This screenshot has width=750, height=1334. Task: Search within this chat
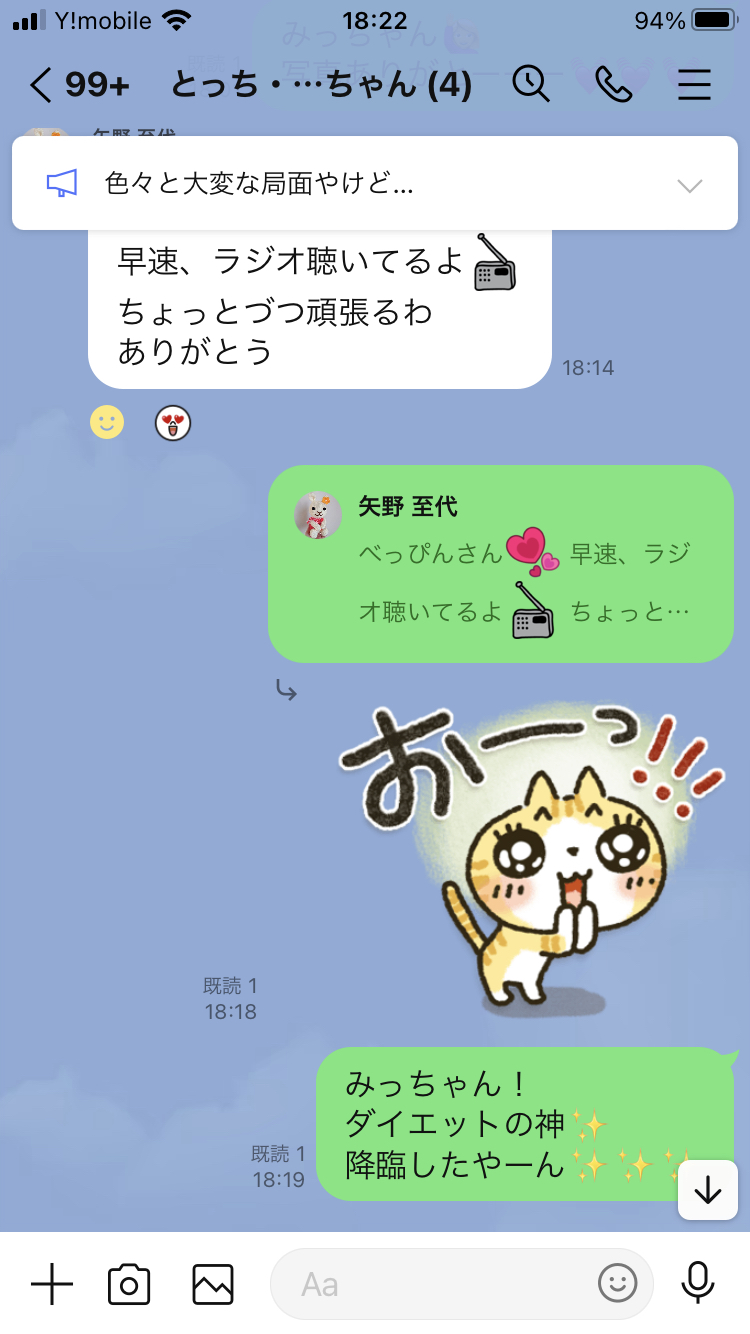[x=531, y=85]
